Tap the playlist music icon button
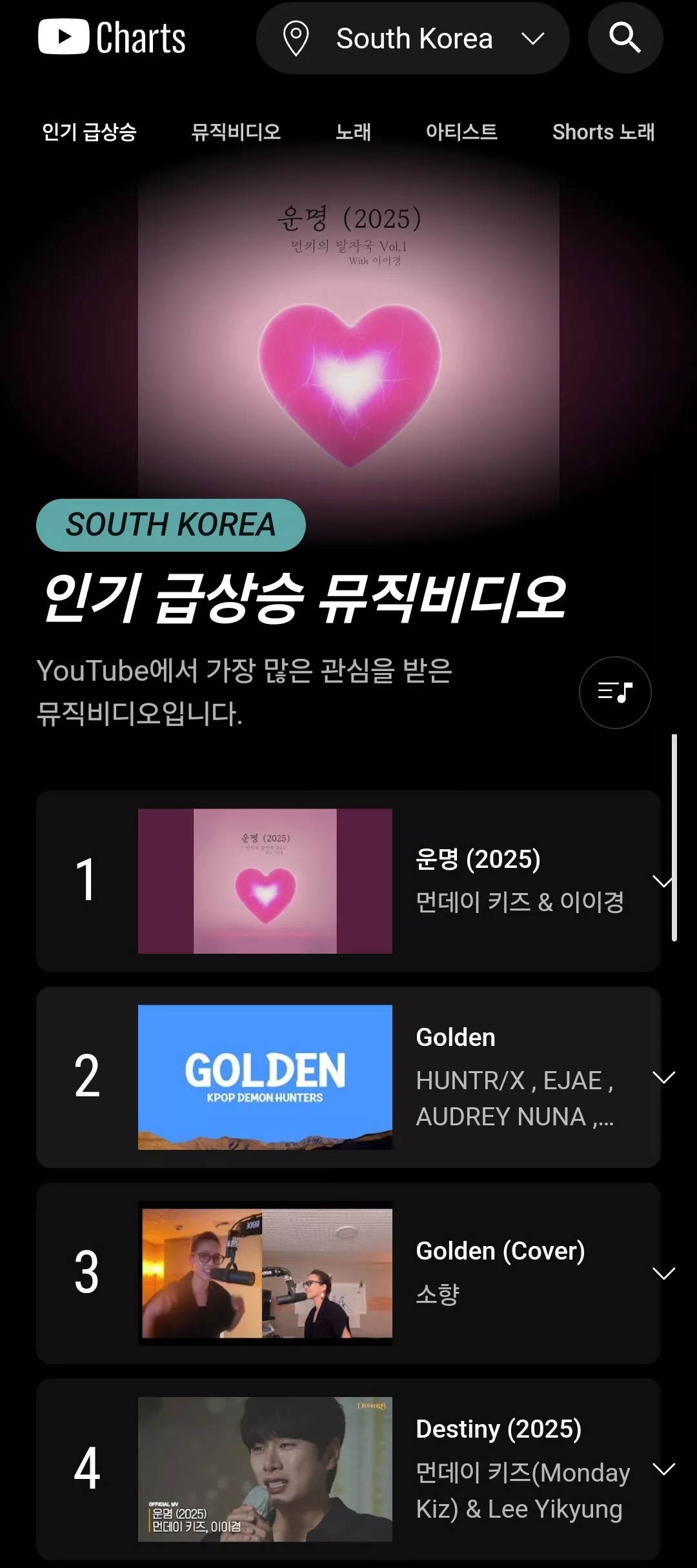The width and height of the screenshot is (697, 1568). (614, 692)
